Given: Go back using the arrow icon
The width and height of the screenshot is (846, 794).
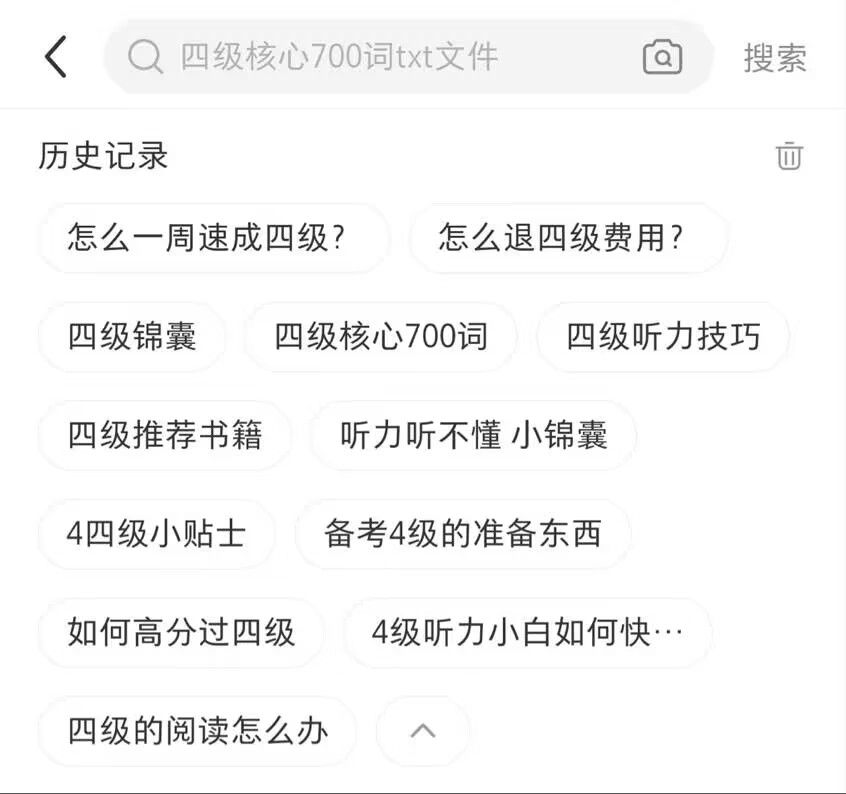Looking at the screenshot, I should click(57, 57).
